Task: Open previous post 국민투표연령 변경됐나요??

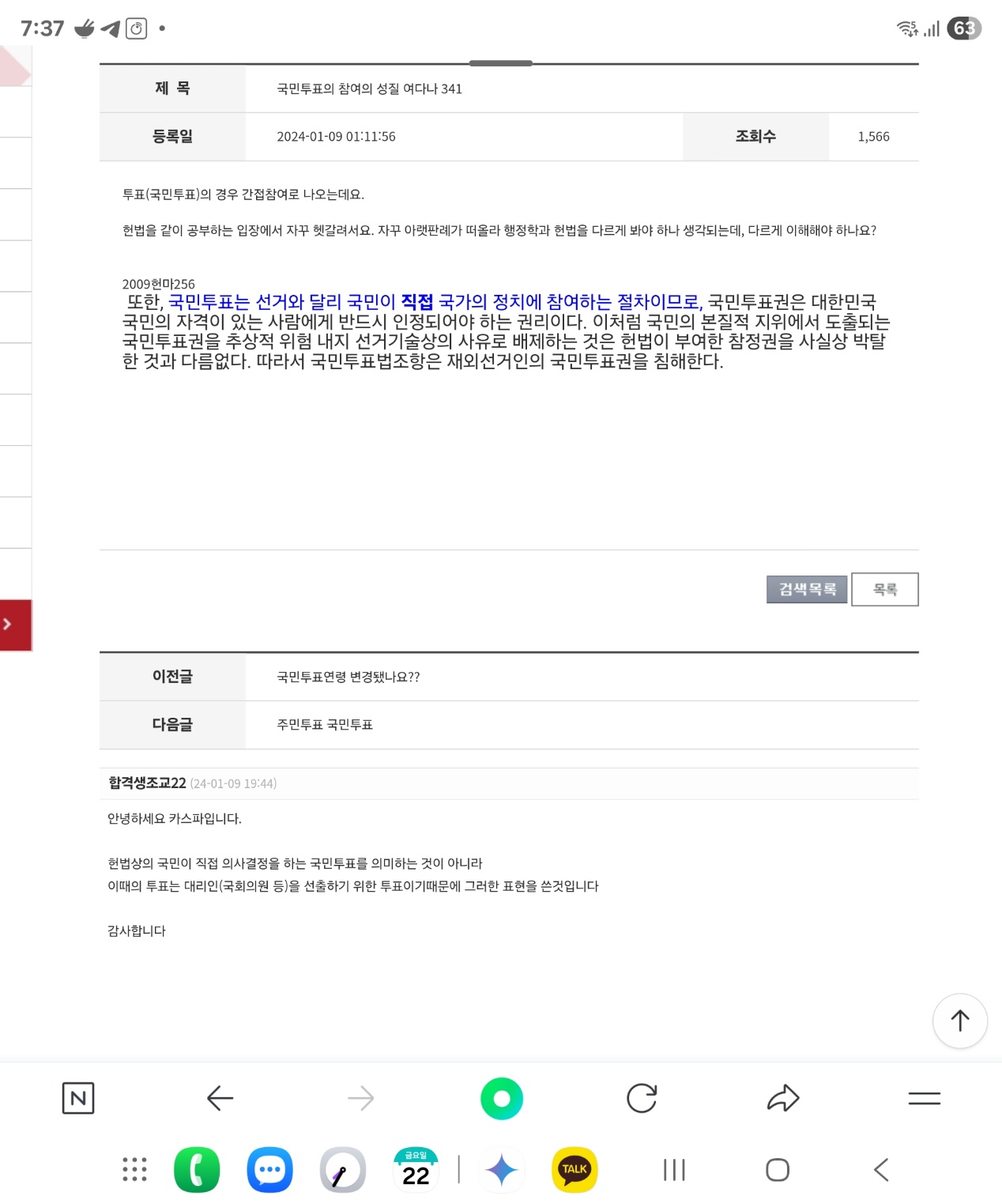Action: coord(348,677)
